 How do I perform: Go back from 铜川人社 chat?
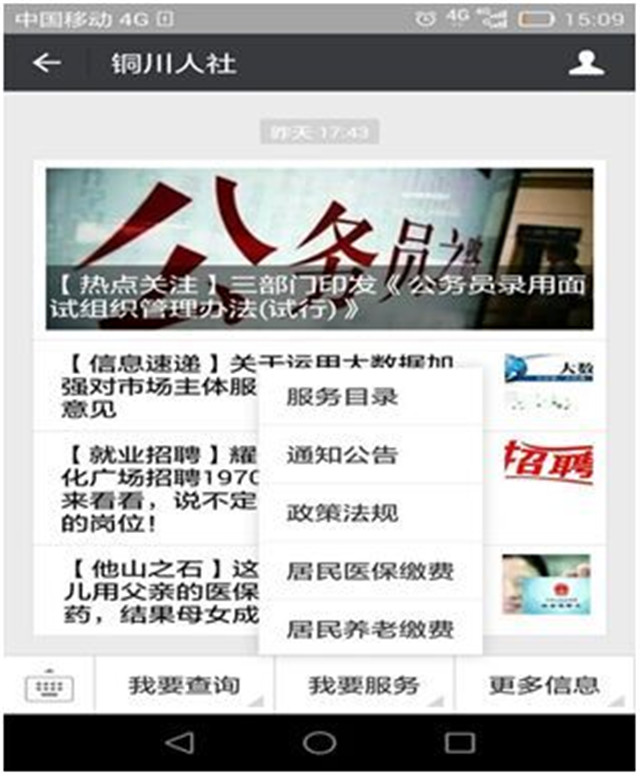(x=46, y=64)
